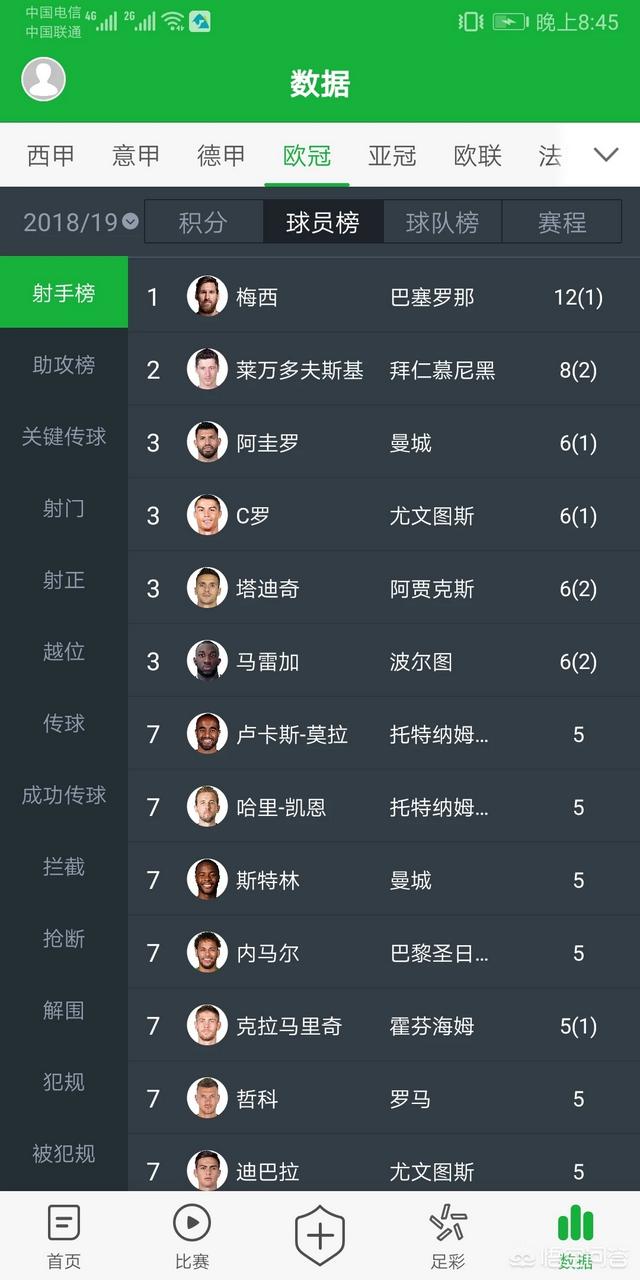Switch to the 球队榜 segment
The height and width of the screenshot is (1280, 640).
(442, 222)
